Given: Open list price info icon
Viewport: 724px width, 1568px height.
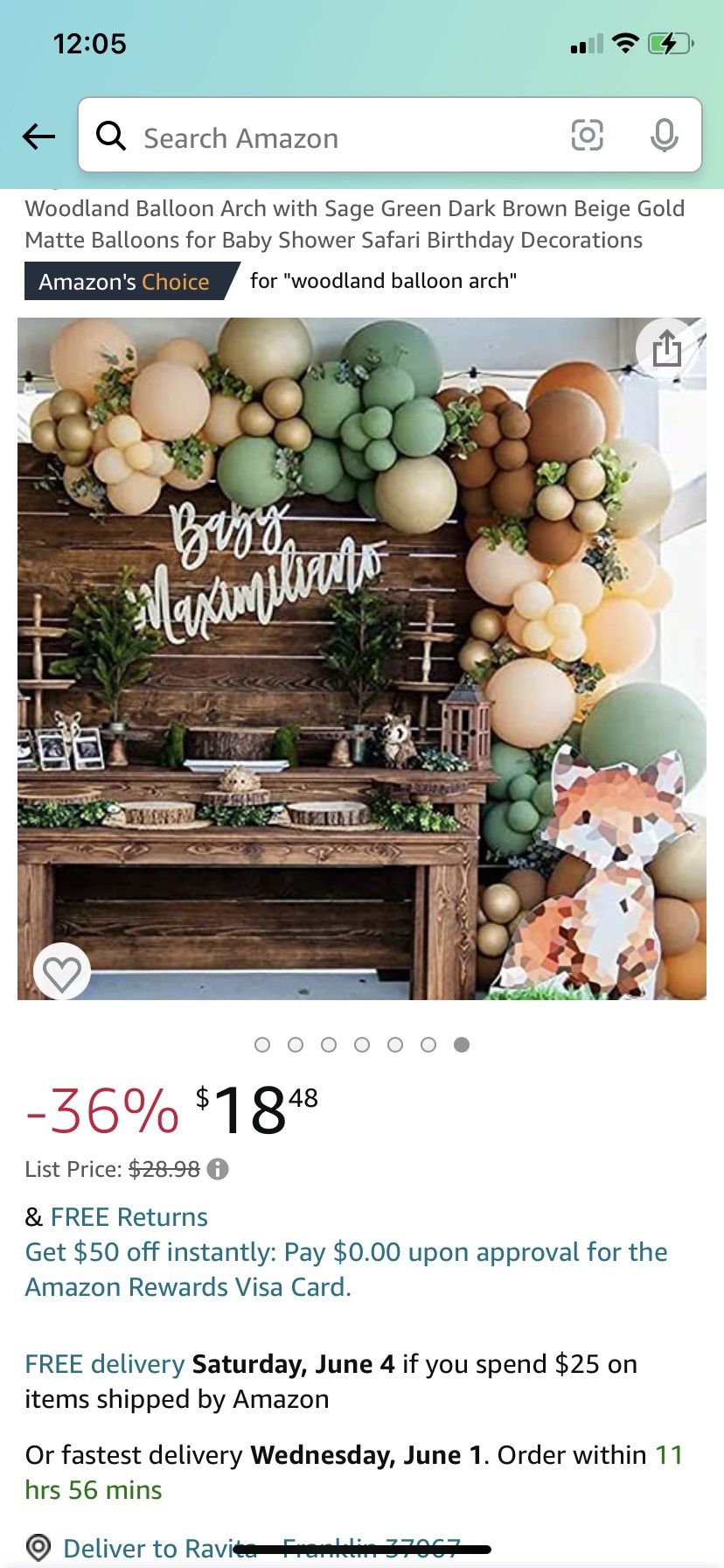Looking at the screenshot, I should [218, 1169].
